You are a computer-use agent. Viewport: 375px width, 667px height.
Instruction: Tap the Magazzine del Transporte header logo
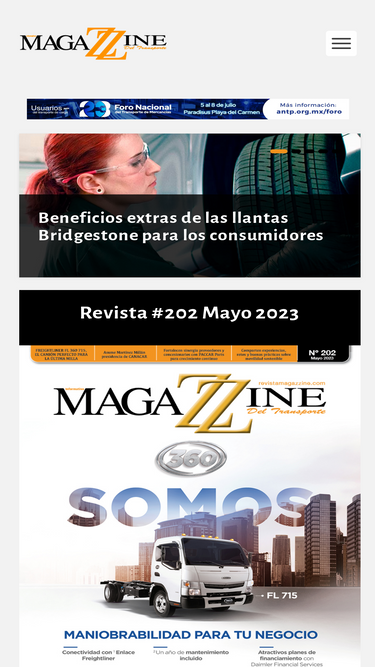click(x=93, y=43)
